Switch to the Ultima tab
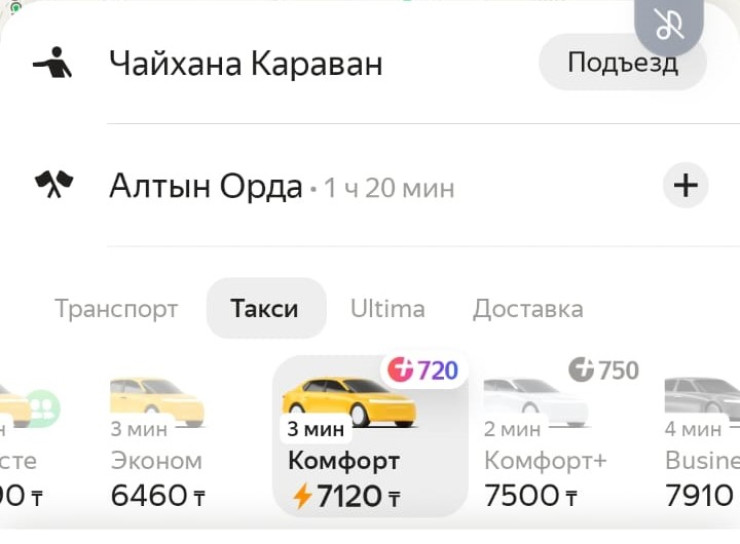Screen dimensions: 740x544 [x=387, y=308]
